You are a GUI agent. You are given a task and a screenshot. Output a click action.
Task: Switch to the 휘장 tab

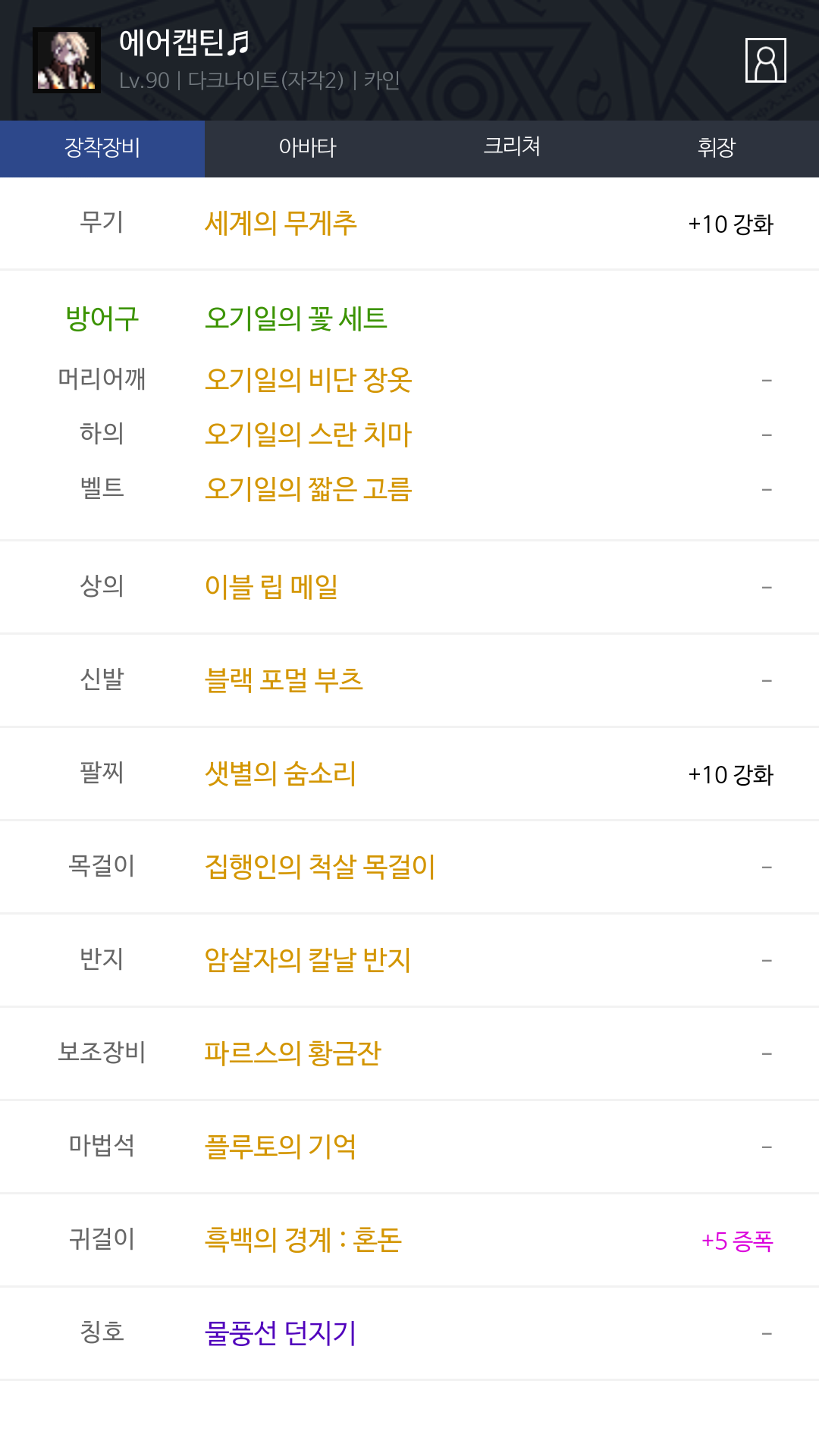click(x=717, y=148)
